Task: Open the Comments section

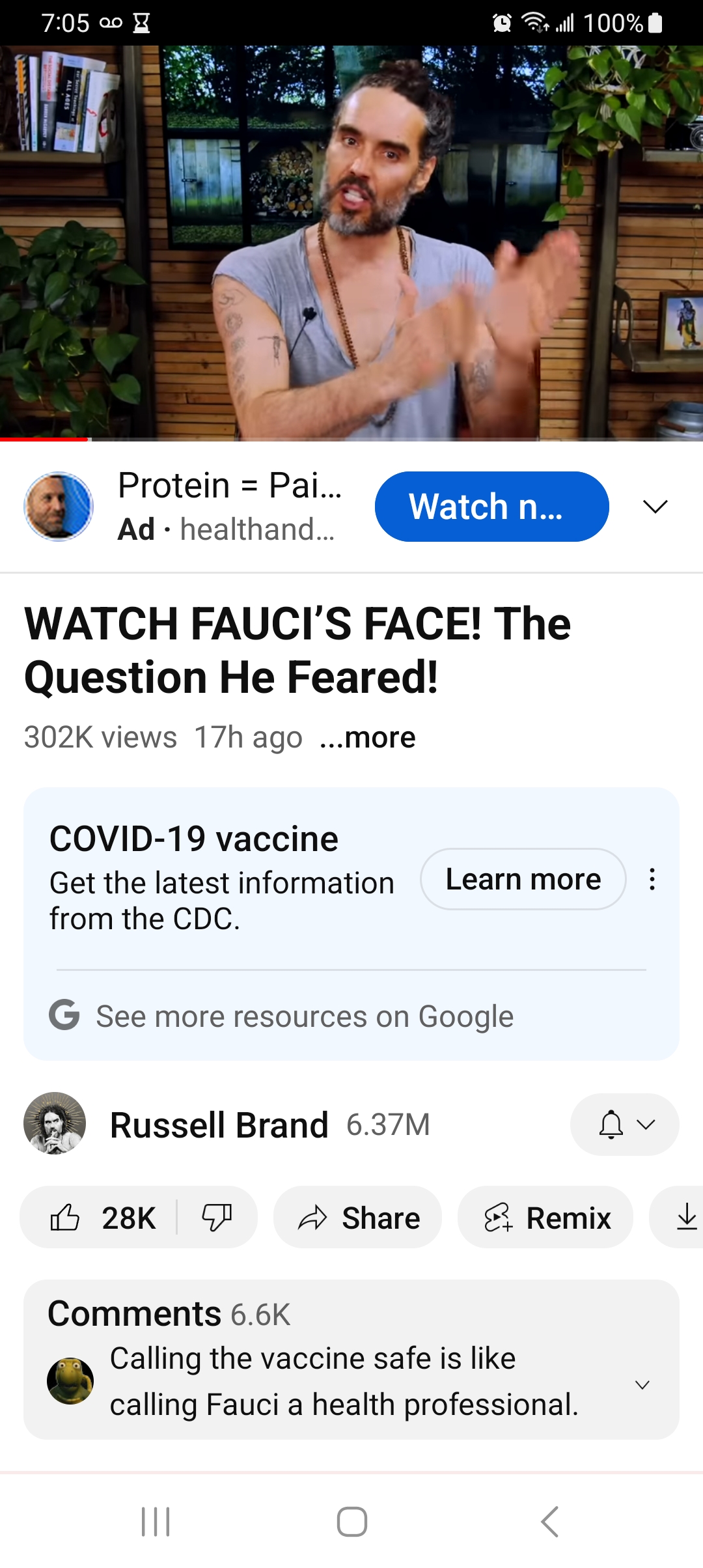Action: [351, 1359]
